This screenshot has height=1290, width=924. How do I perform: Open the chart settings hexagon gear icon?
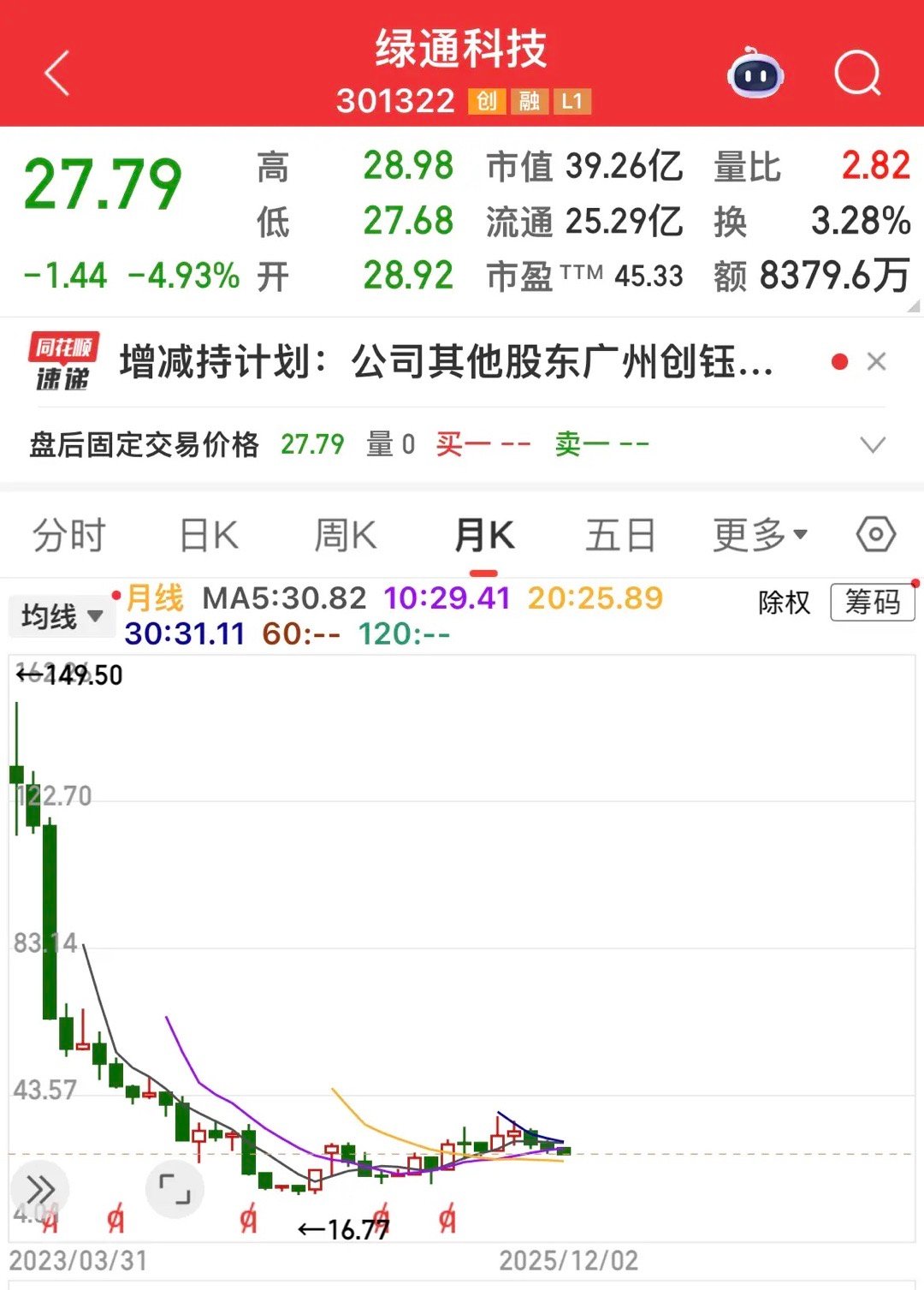pos(874,533)
